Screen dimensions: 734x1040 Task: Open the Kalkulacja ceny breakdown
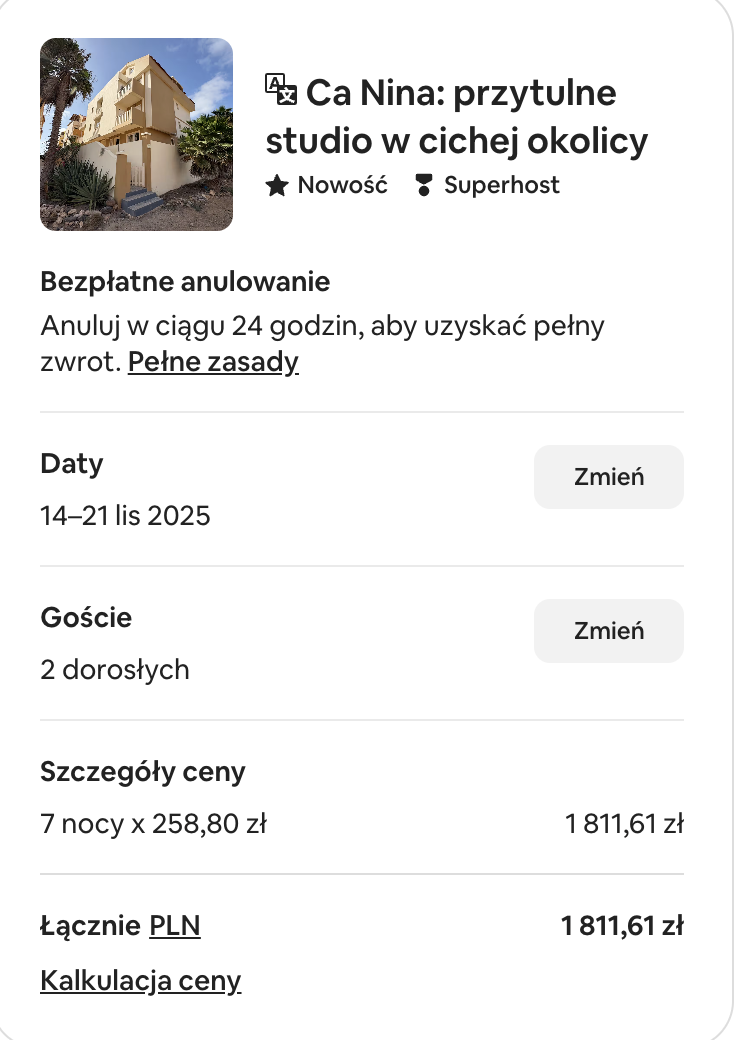pyautogui.click(x=140, y=980)
